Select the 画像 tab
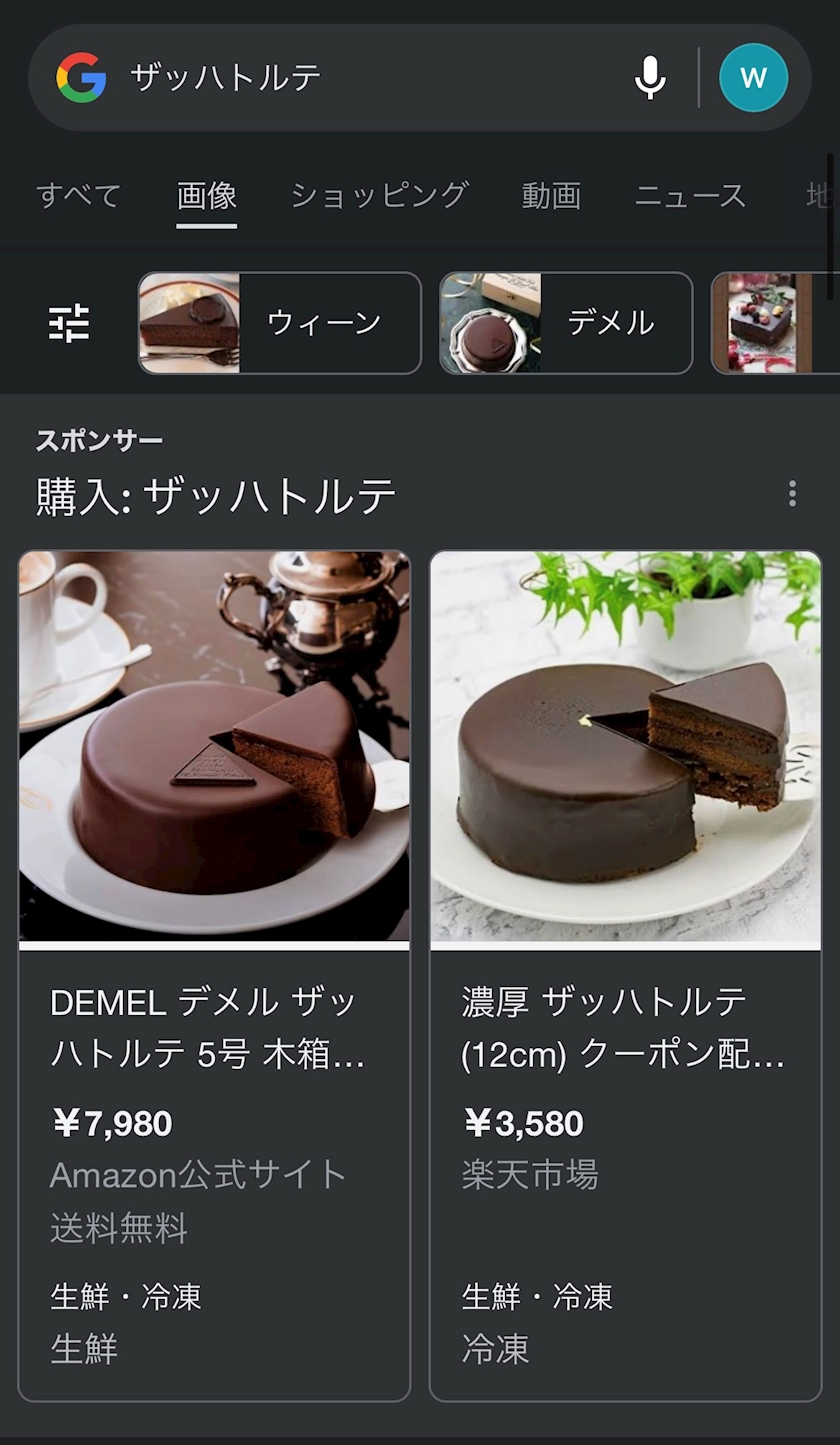Image resolution: width=840 pixels, height=1445 pixels. 207,195
